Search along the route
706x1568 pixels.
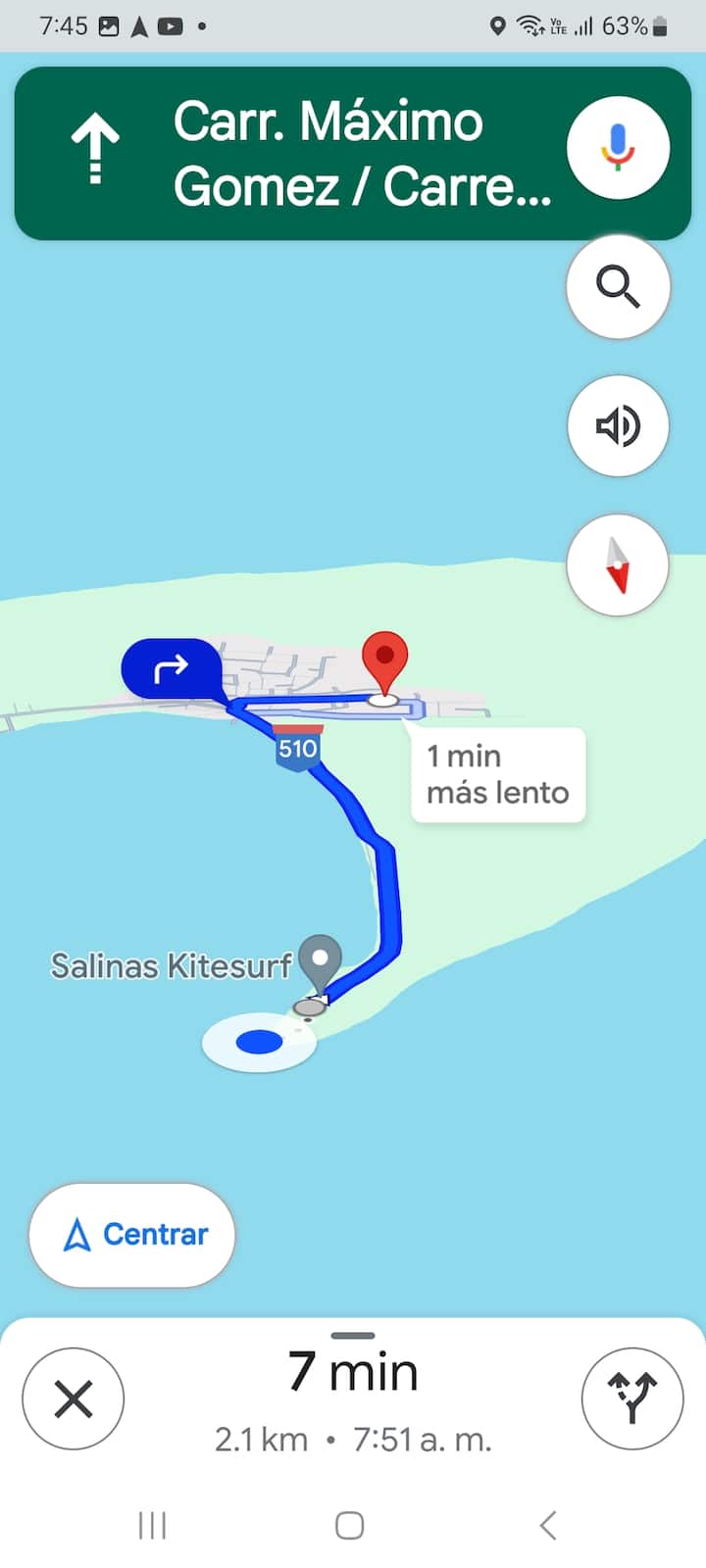coord(618,287)
